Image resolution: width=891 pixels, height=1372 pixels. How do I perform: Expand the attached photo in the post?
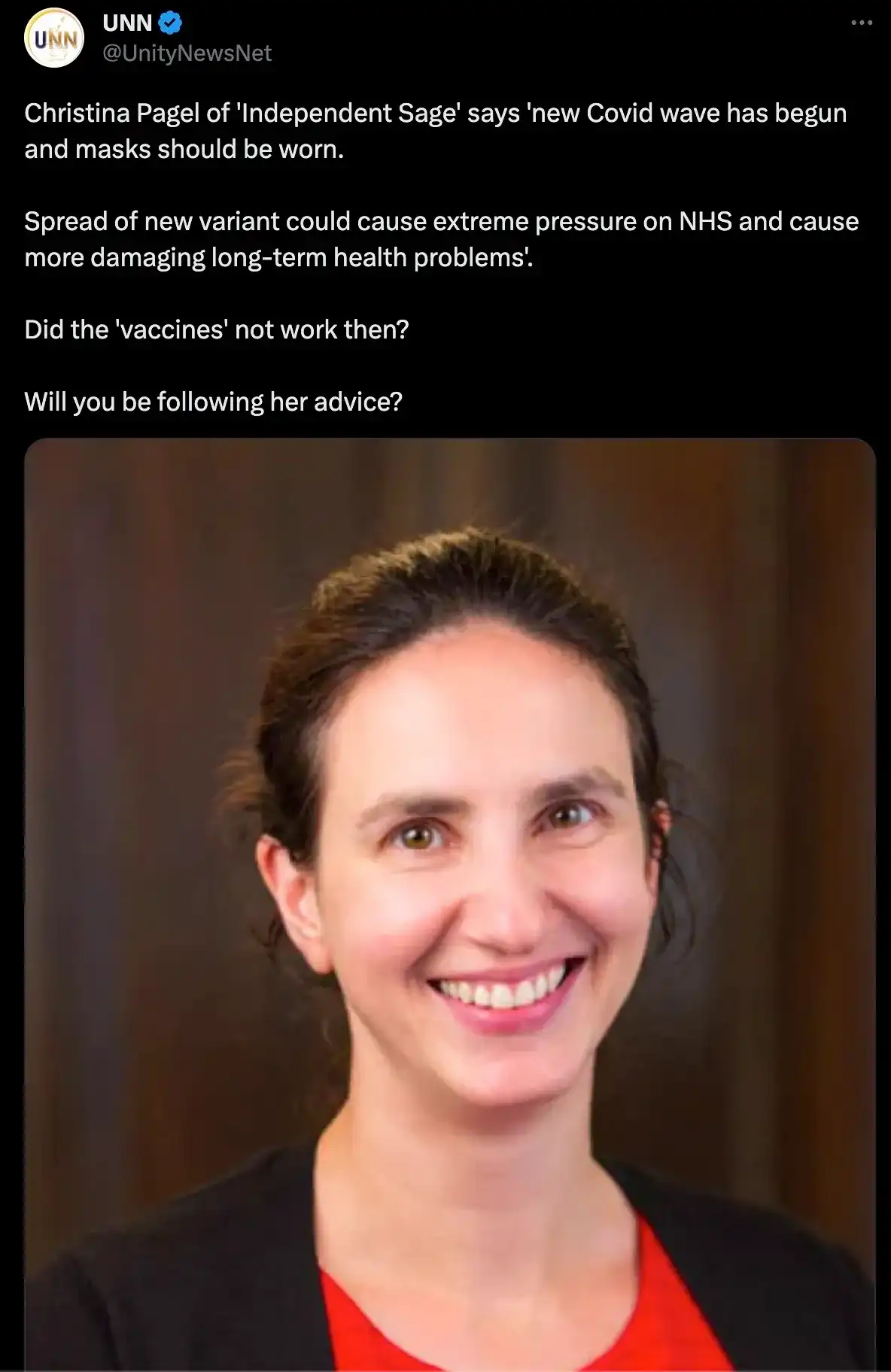point(450,903)
